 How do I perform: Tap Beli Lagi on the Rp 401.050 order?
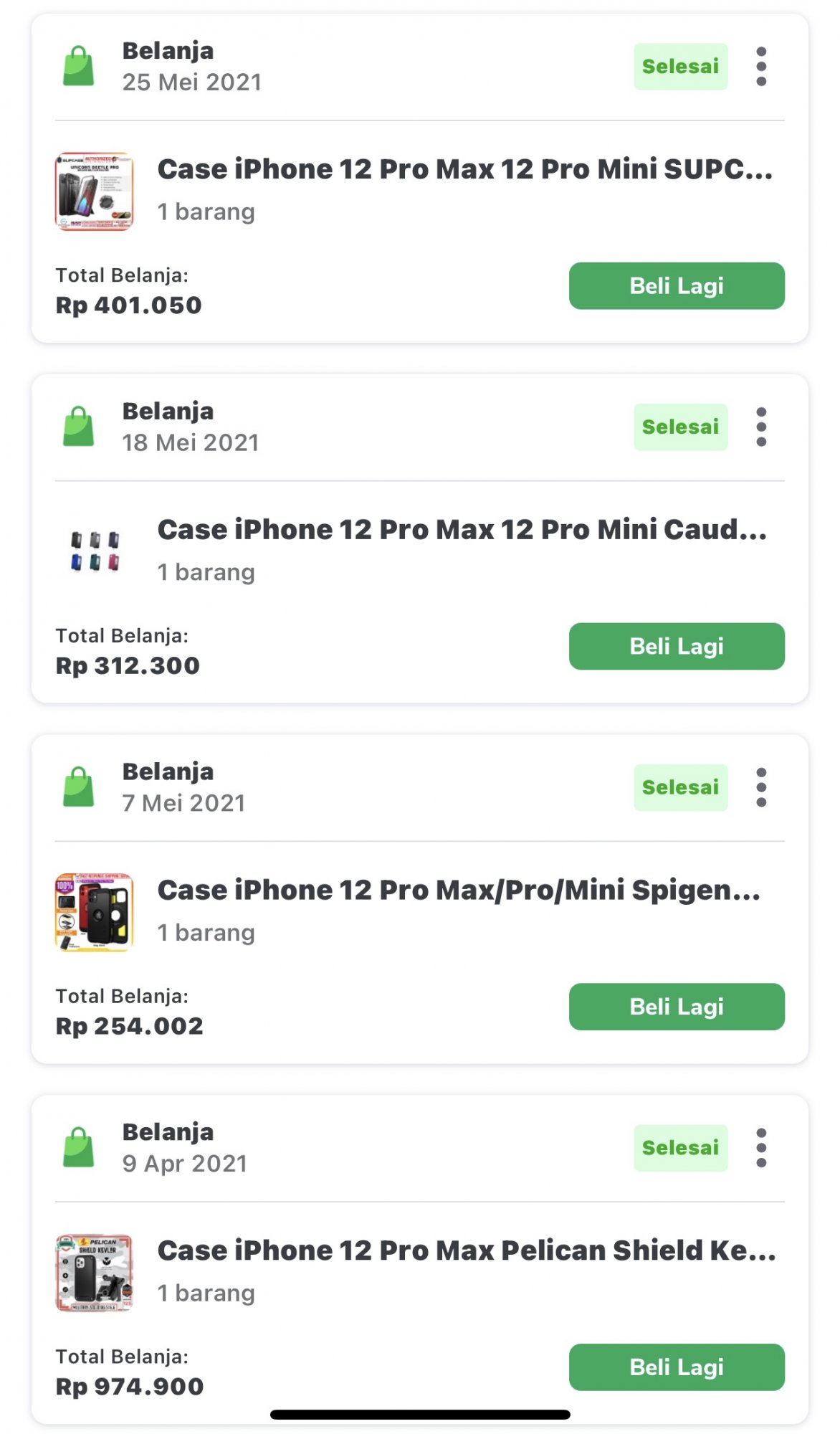(x=676, y=286)
